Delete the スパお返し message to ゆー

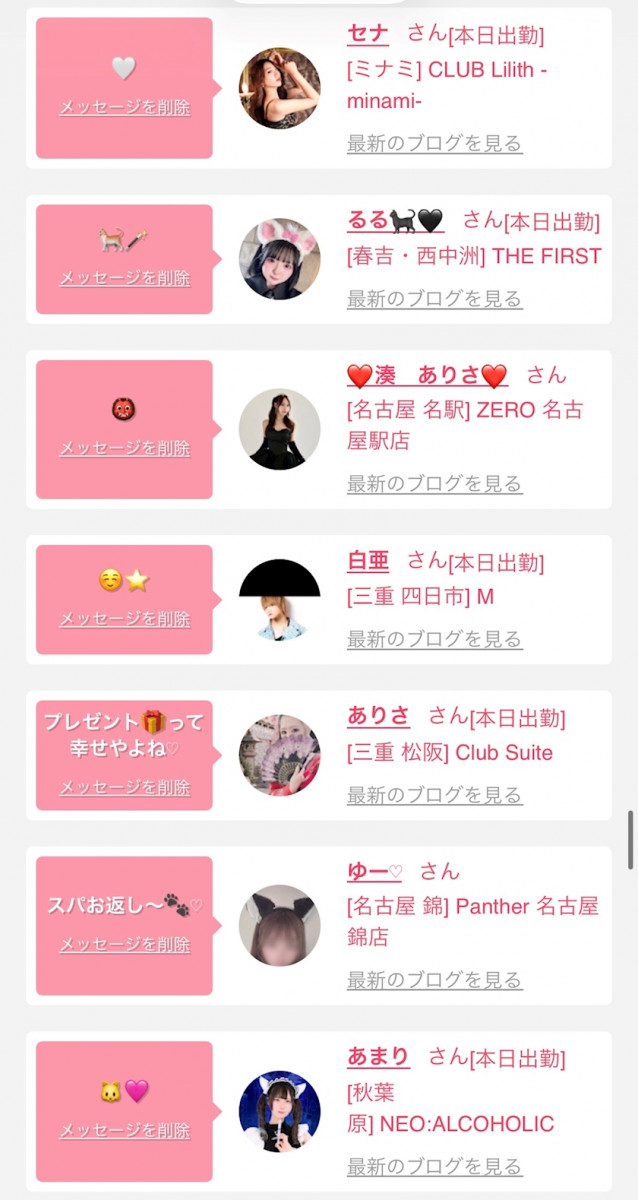[x=124, y=944]
